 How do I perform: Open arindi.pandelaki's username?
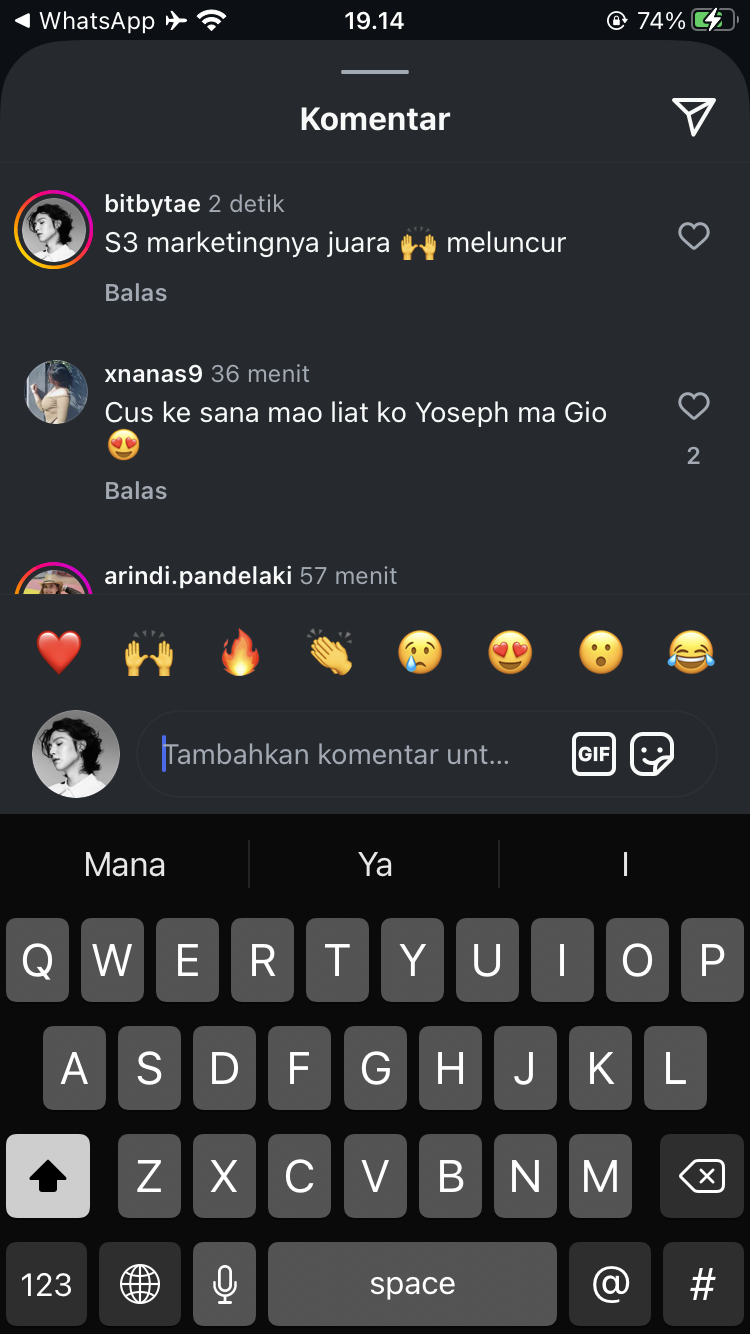(198, 576)
